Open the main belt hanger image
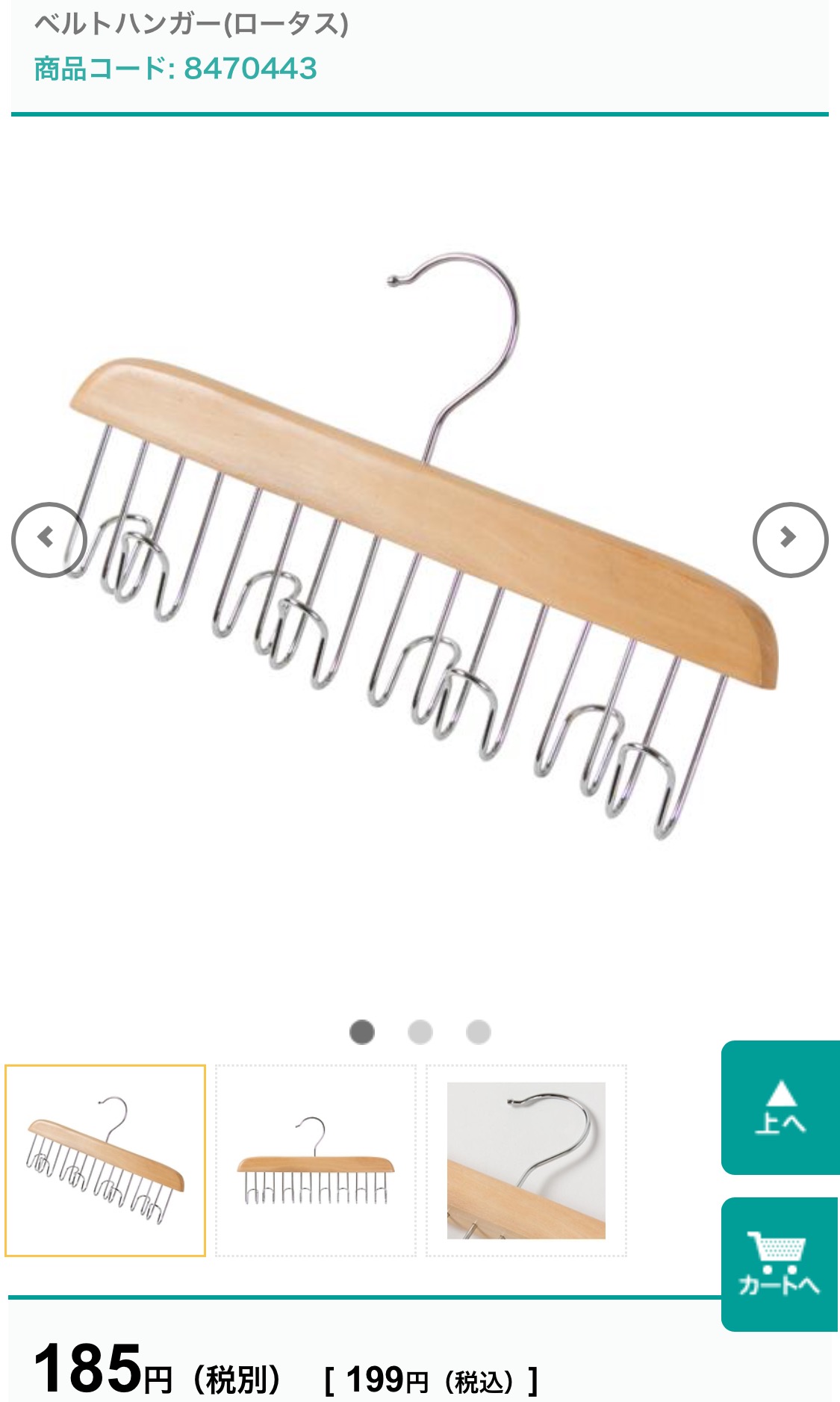 [x=420, y=545]
